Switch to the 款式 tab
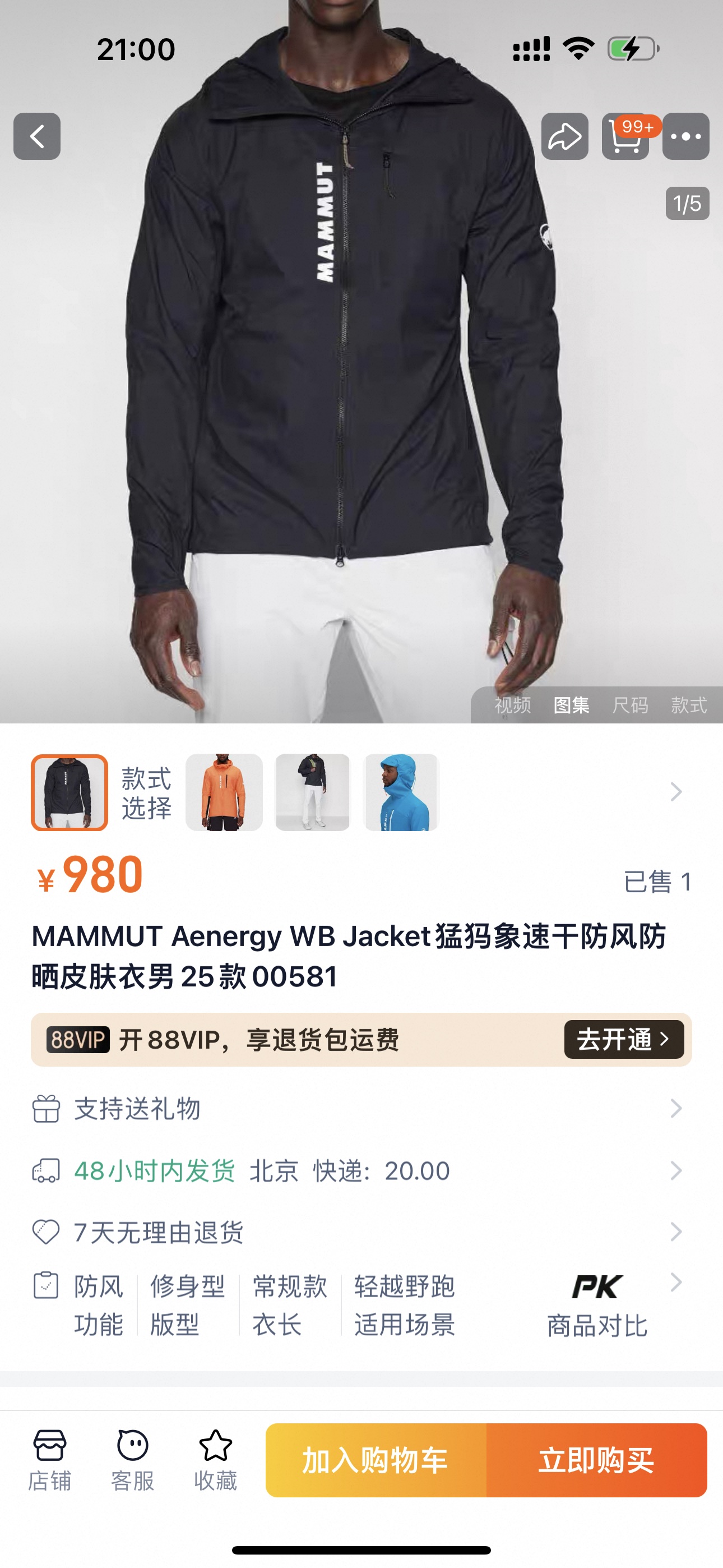723x1568 pixels. click(x=689, y=705)
